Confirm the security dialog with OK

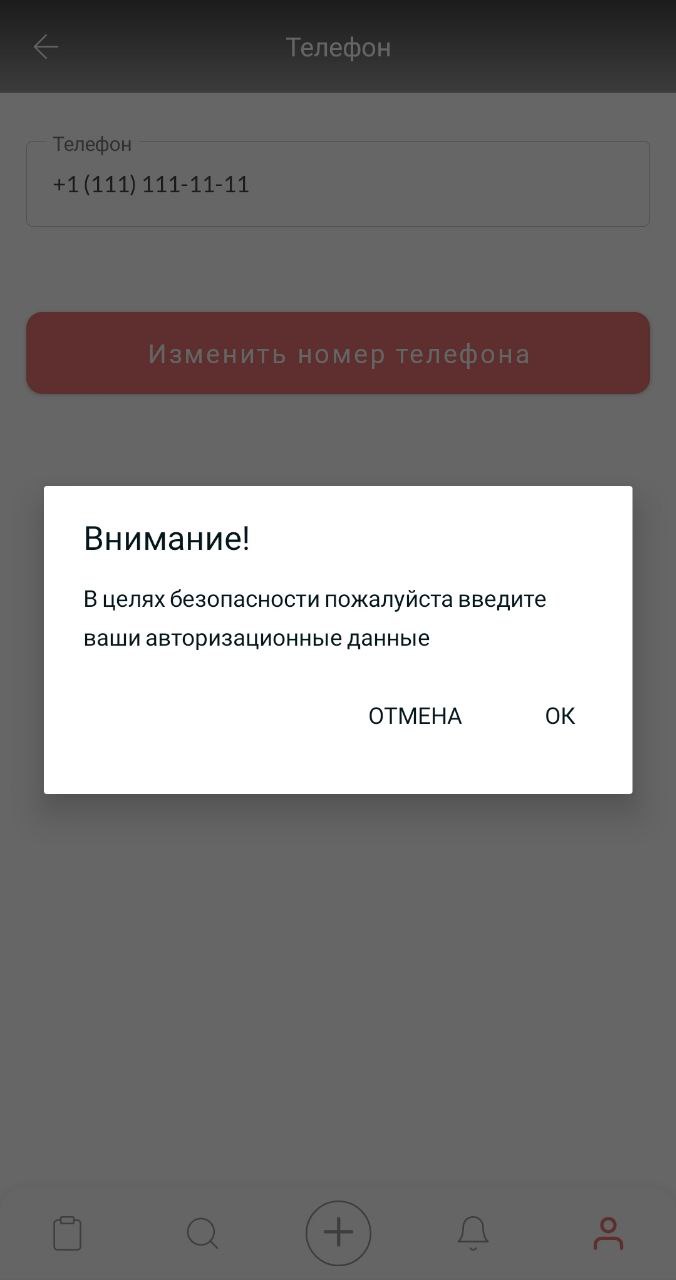click(x=560, y=716)
